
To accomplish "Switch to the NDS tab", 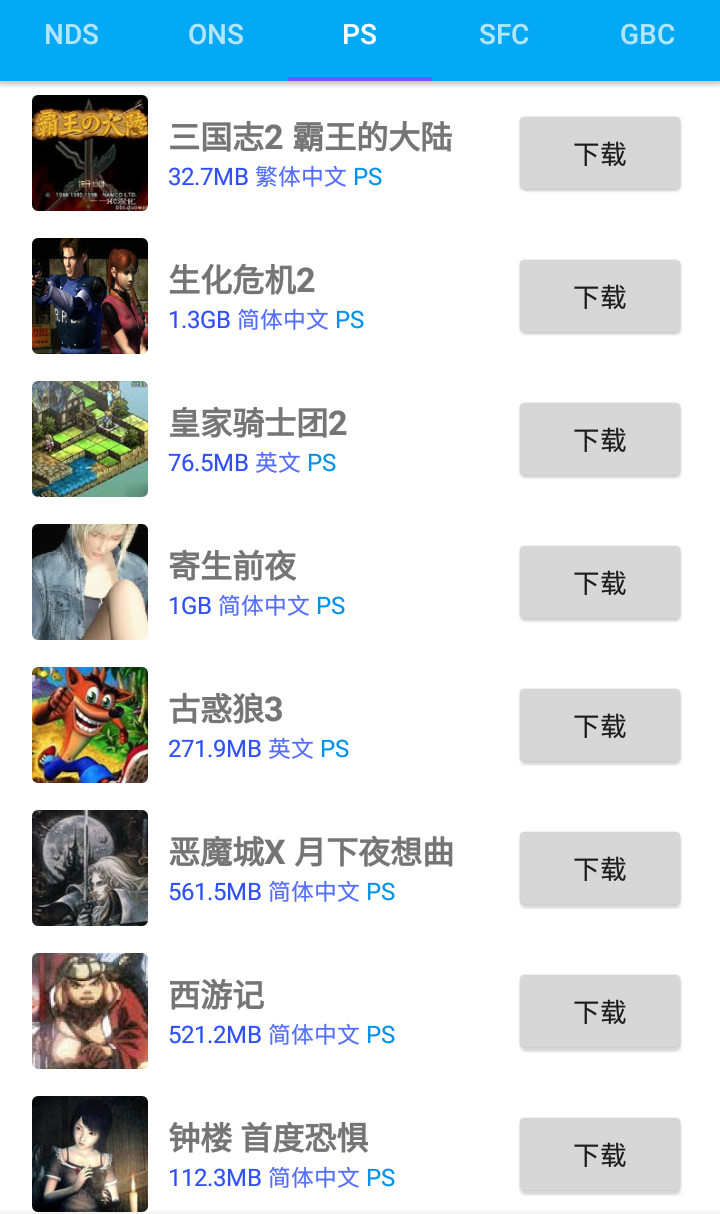I will pyautogui.click(x=71, y=35).
